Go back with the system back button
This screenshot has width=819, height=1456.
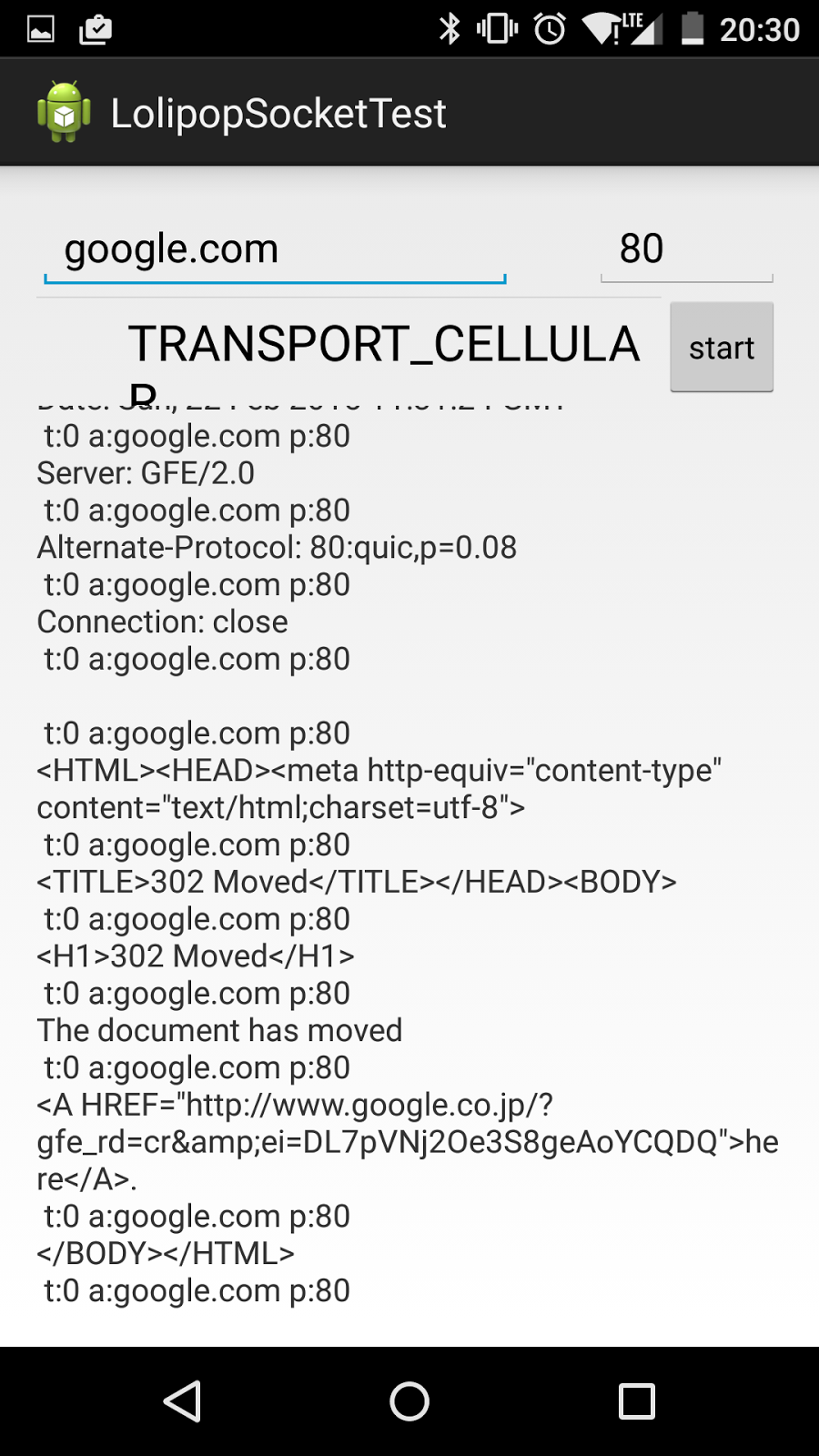pyautogui.click(x=182, y=1401)
